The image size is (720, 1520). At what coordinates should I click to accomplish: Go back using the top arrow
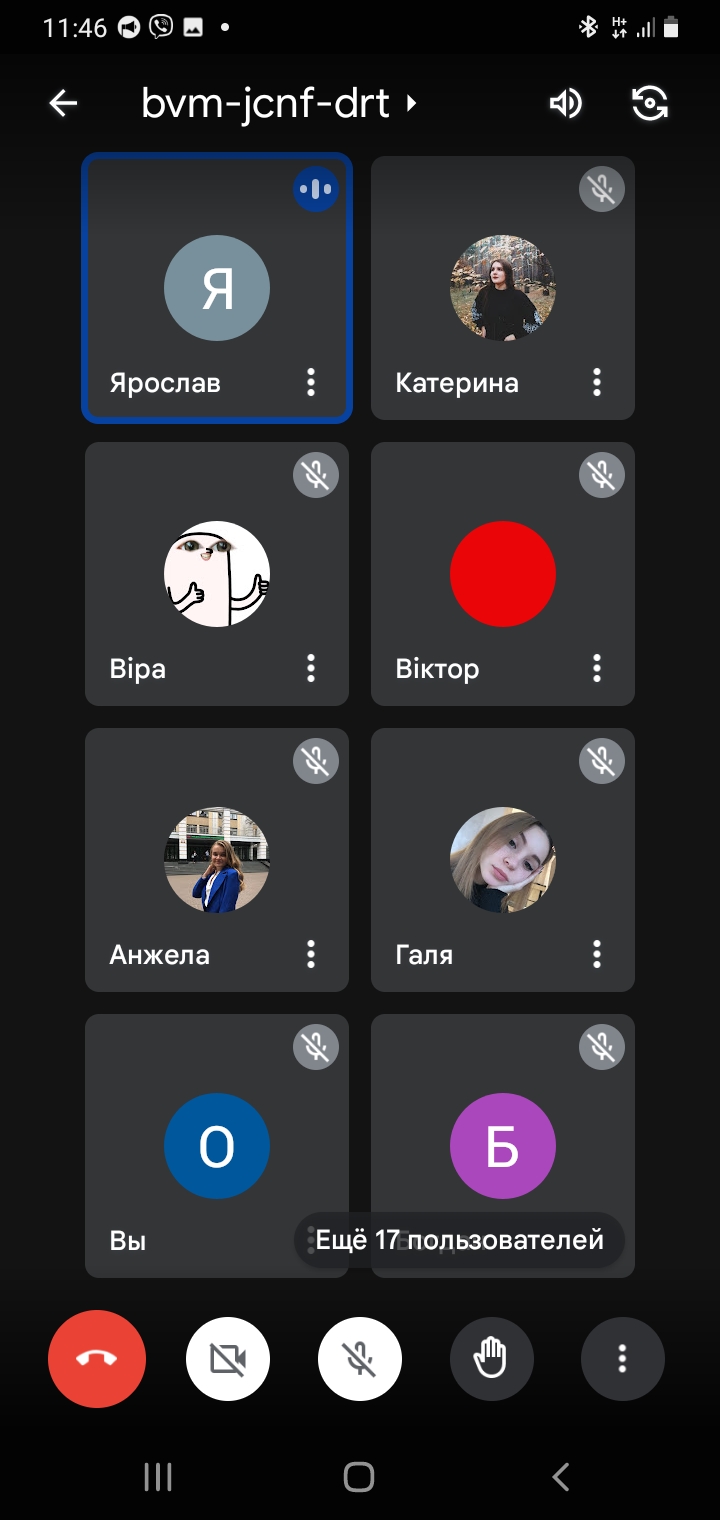pos(63,103)
